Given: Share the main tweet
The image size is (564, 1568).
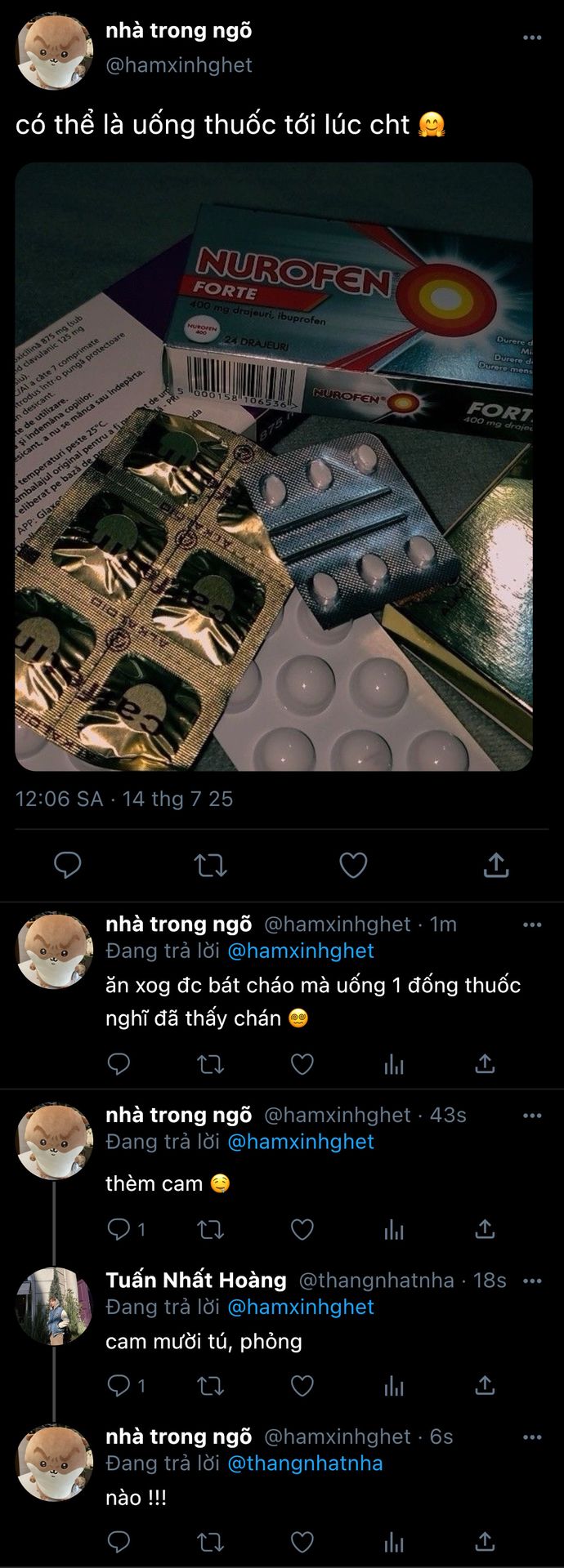Looking at the screenshot, I should (496, 865).
